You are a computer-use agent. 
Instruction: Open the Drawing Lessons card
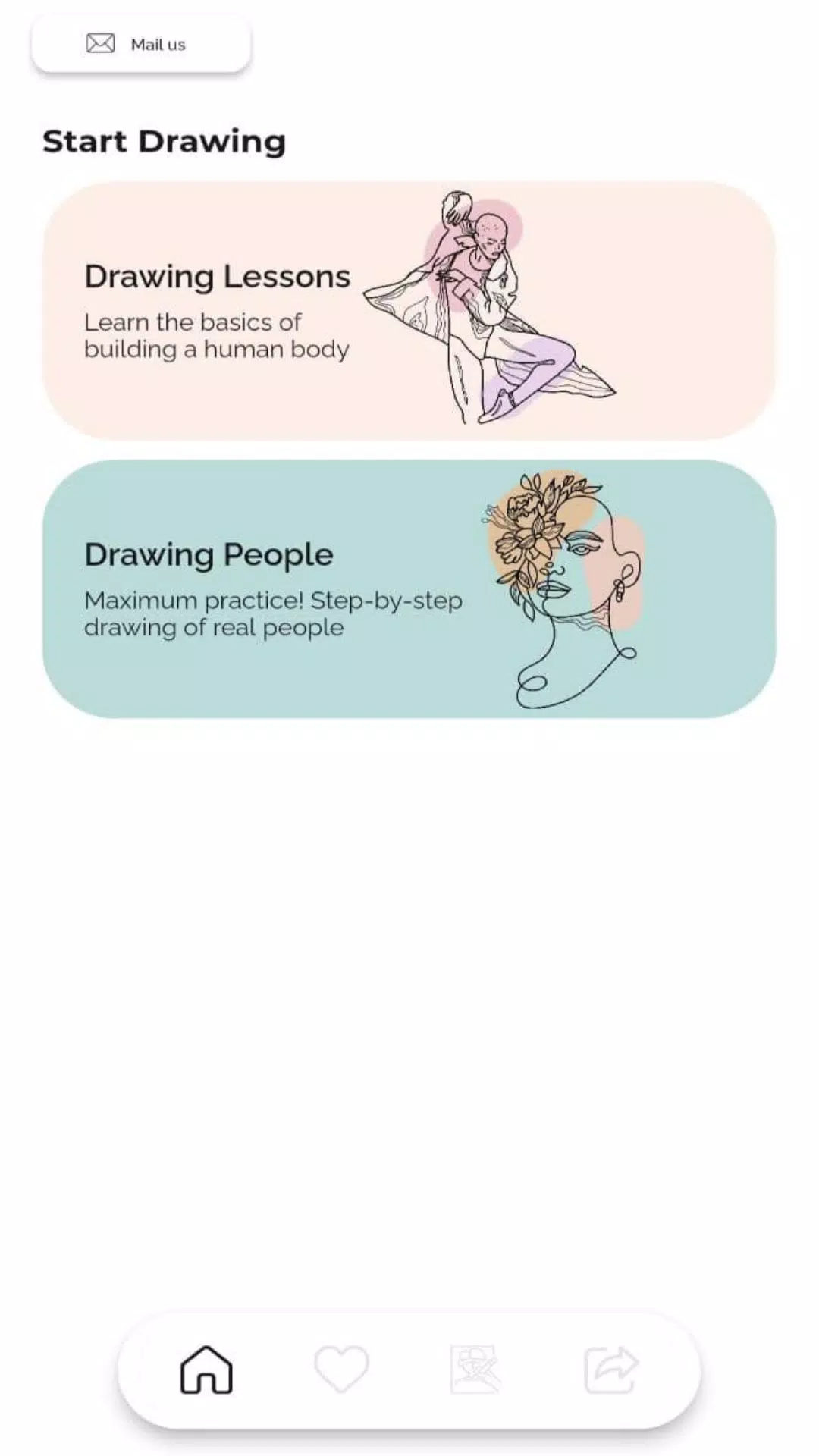409,310
